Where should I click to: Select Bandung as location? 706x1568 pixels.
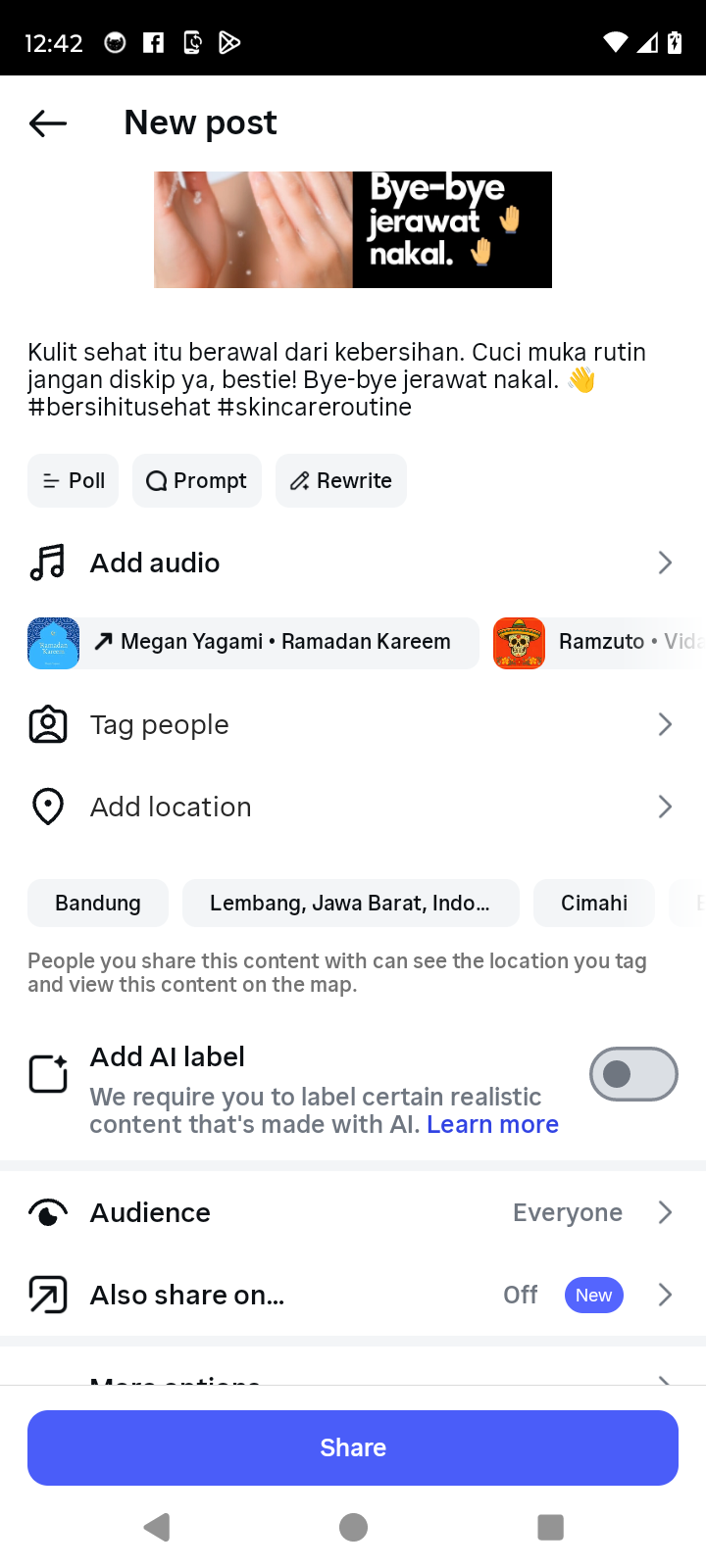pos(98,903)
